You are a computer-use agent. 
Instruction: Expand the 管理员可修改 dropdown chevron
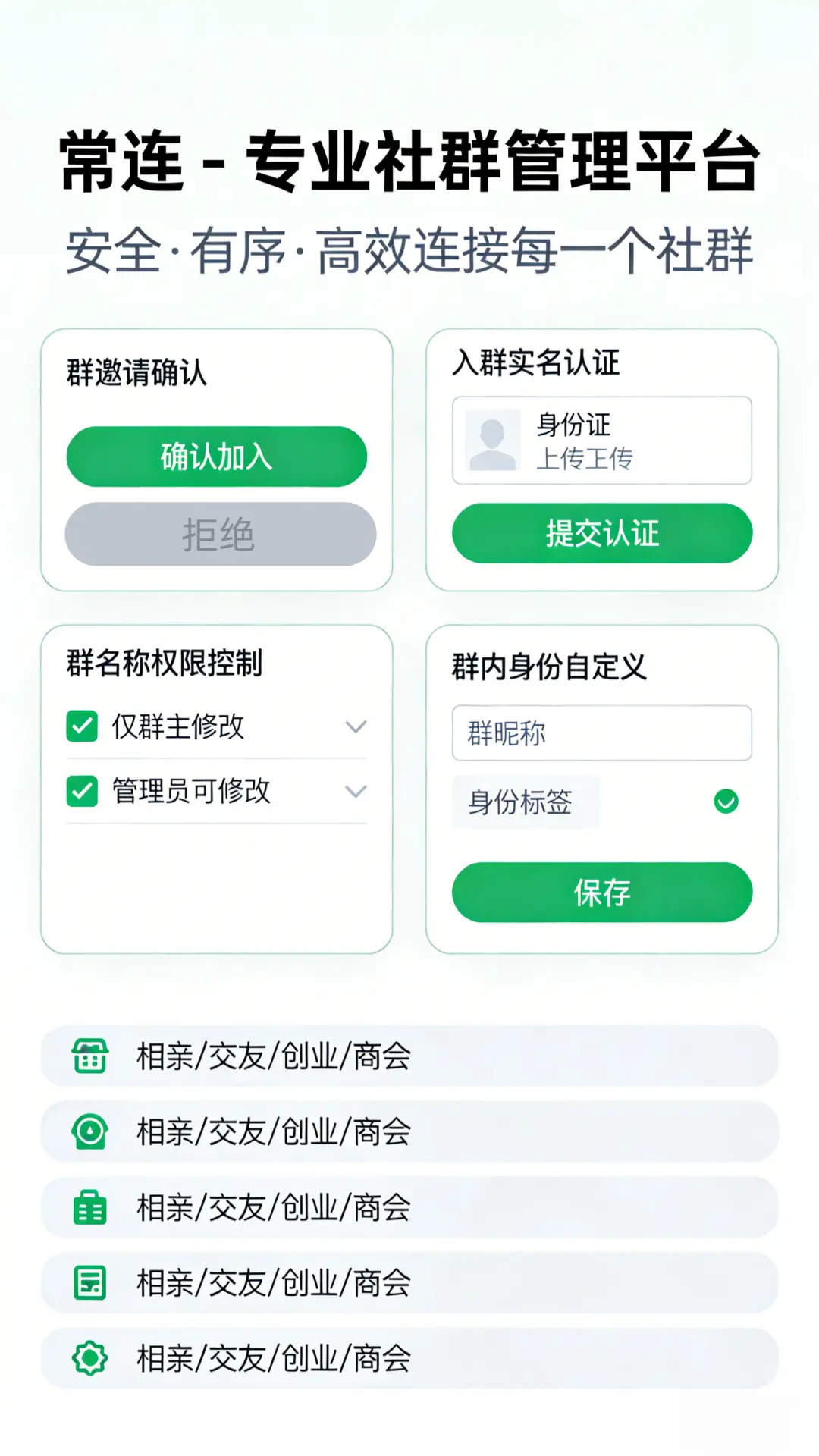pos(353,793)
